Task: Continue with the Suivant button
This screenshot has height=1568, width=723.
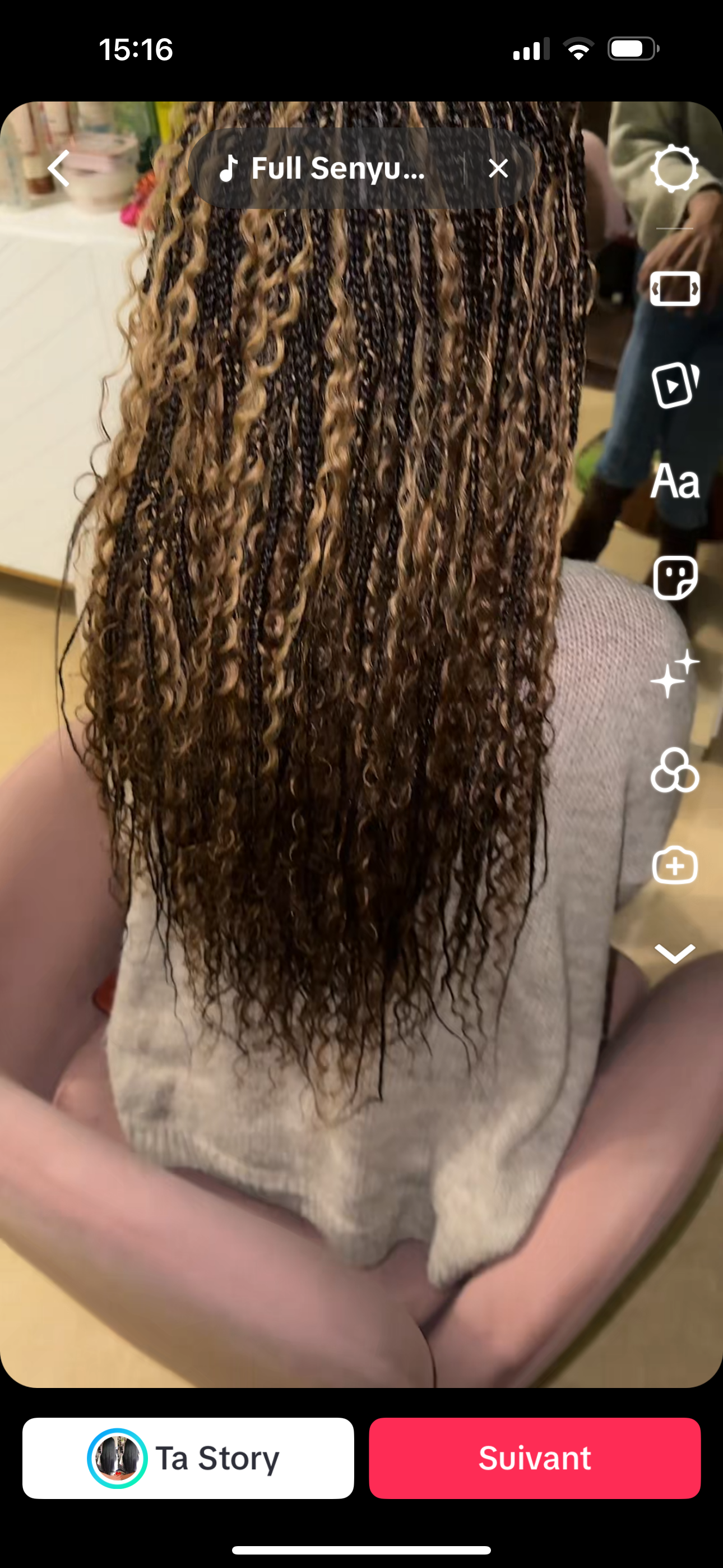Action: click(x=534, y=1458)
